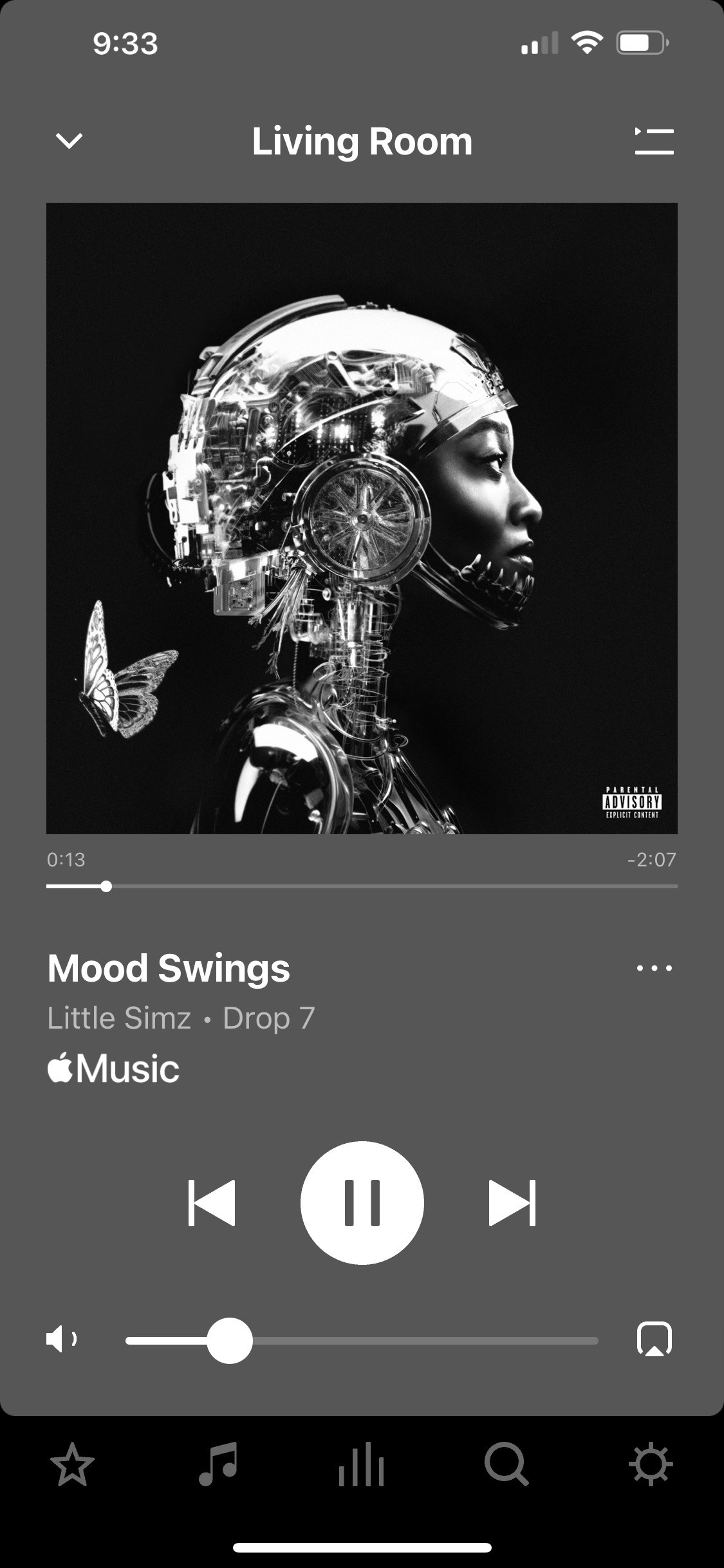This screenshot has width=724, height=1568.
Task: Open the rooms bars tab
Action: [362, 1464]
